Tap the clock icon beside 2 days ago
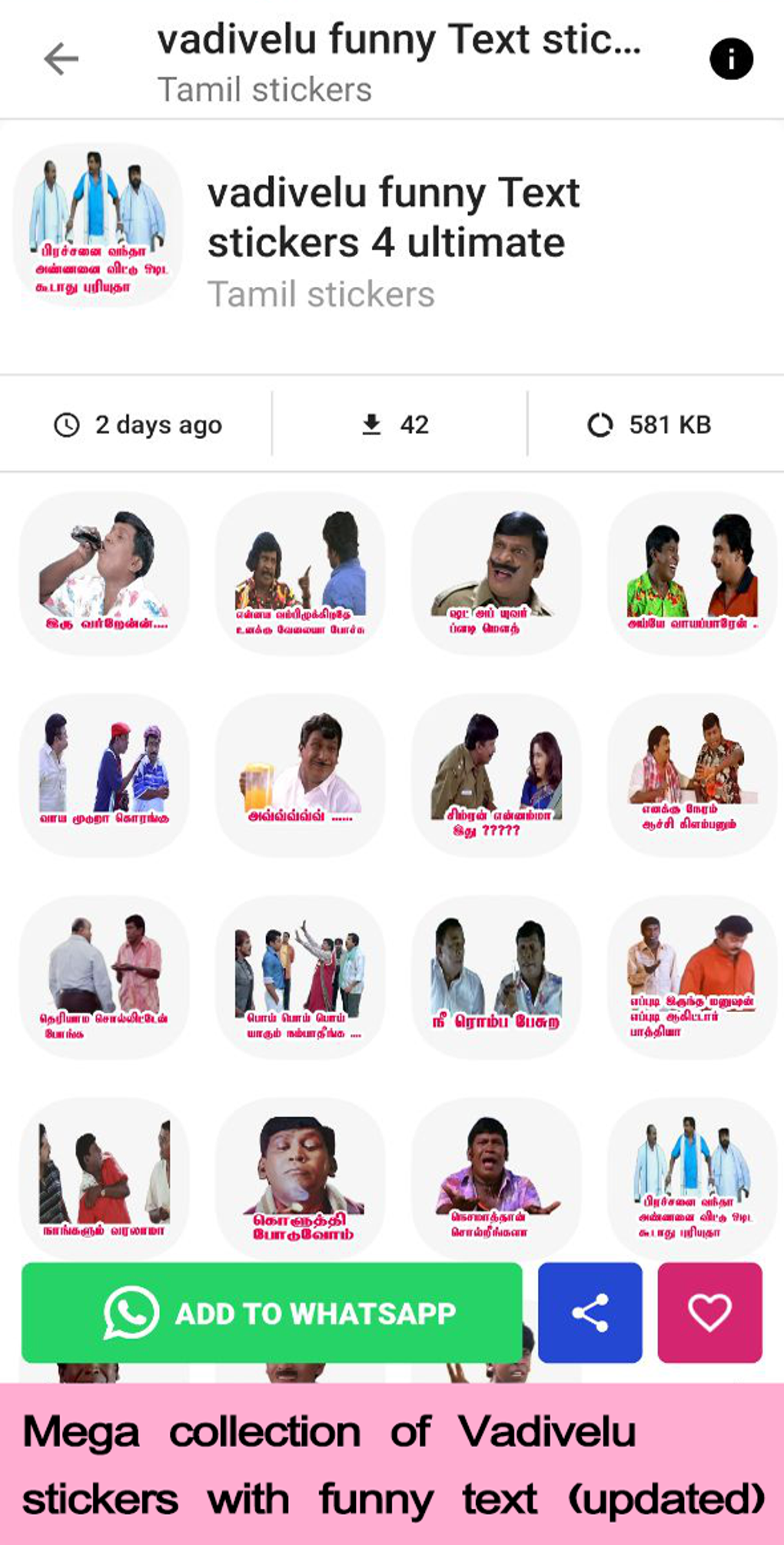784x1545 pixels. [x=68, y=424]
